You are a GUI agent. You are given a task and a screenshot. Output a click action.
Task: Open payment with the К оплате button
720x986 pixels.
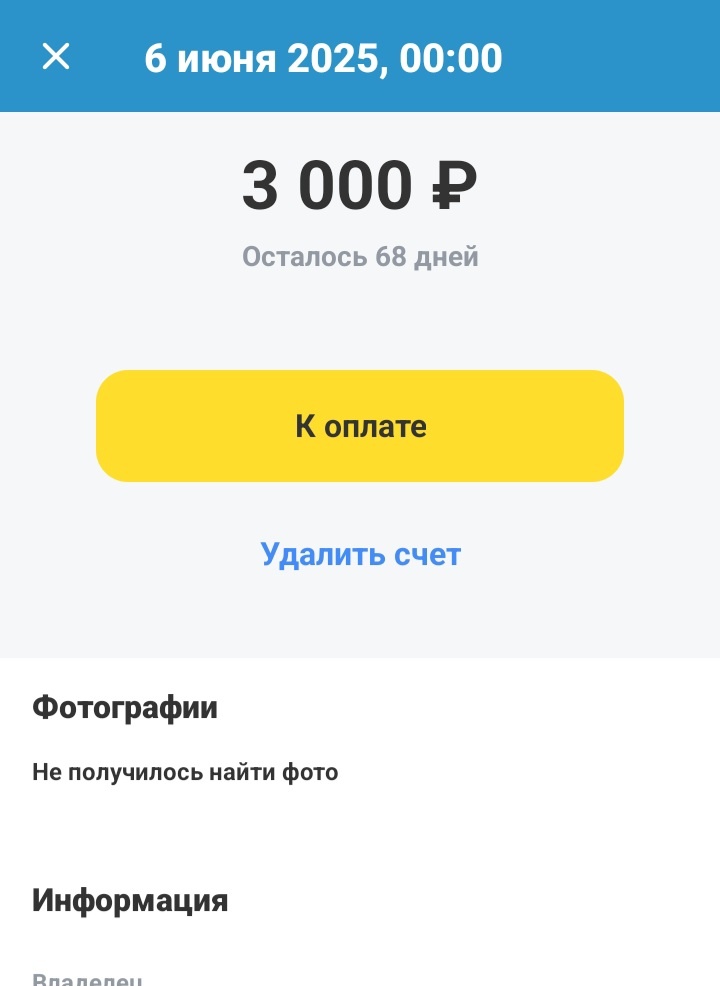tap(360, 425)
